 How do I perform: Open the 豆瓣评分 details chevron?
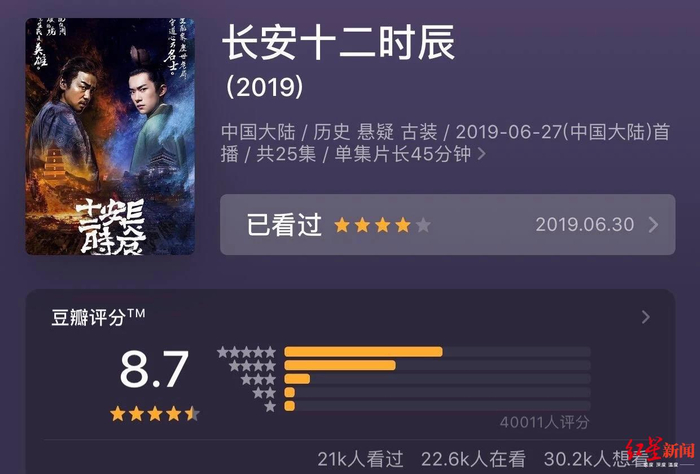coord(645,317)
